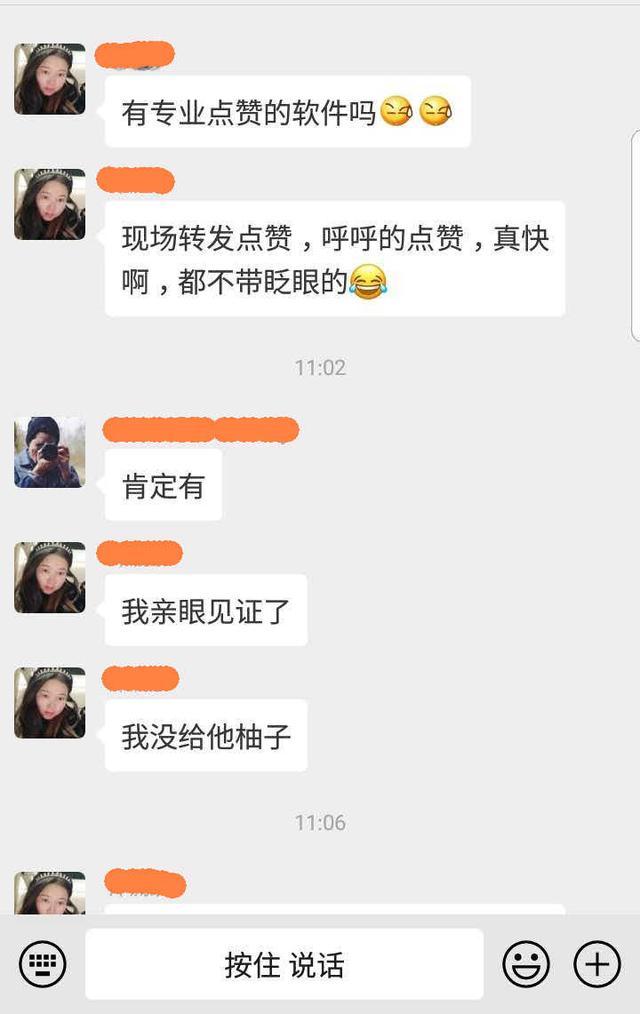The width and height of the screenshot is (640, 1014).
Task: Tap avatar beside 我亲眼见证了 message
Action: point(50,577)
